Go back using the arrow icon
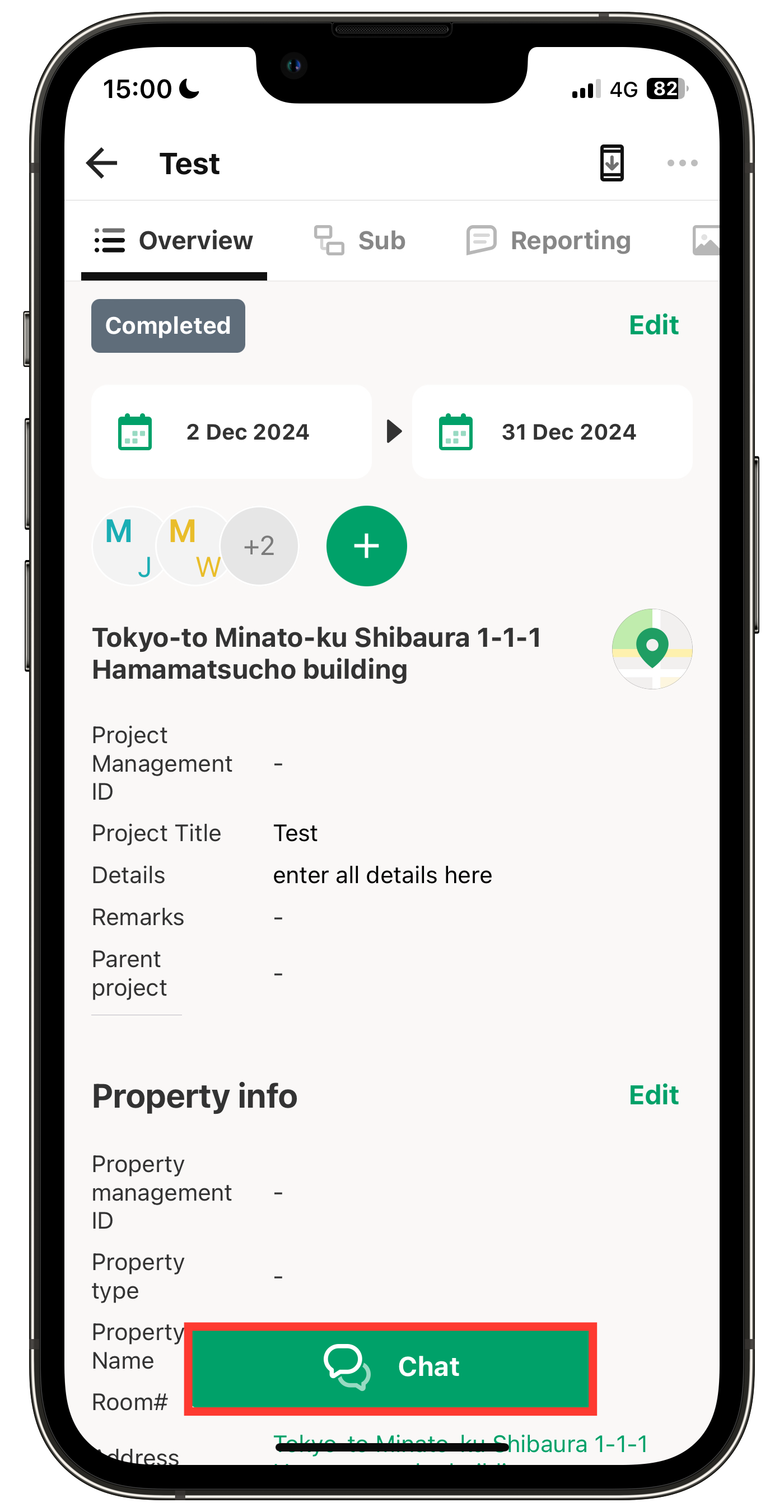 point(102,163)
